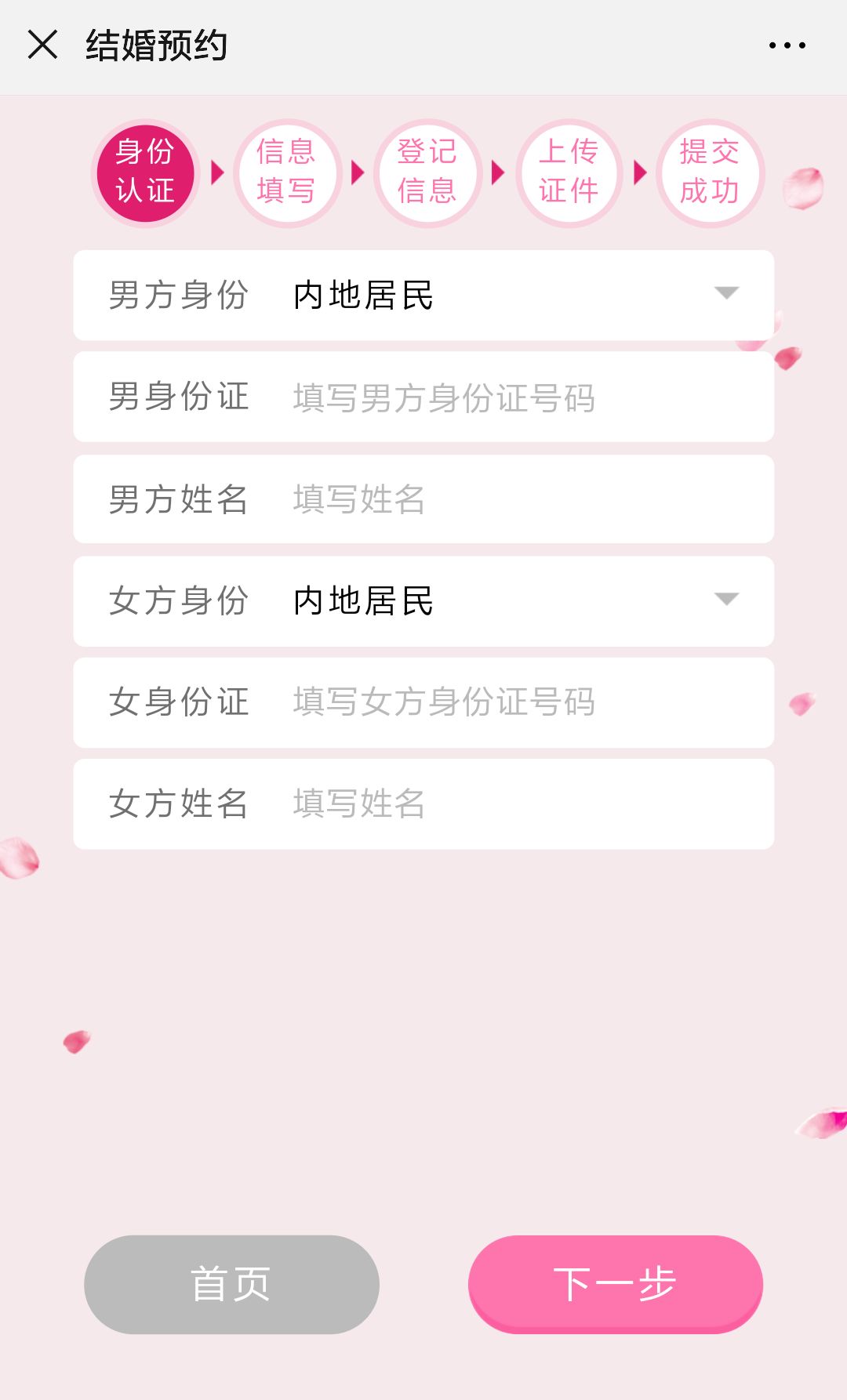Screen dimensions: 847x1400
Task: Open the 登记信息 step indicator
Action: click(428, 174)
